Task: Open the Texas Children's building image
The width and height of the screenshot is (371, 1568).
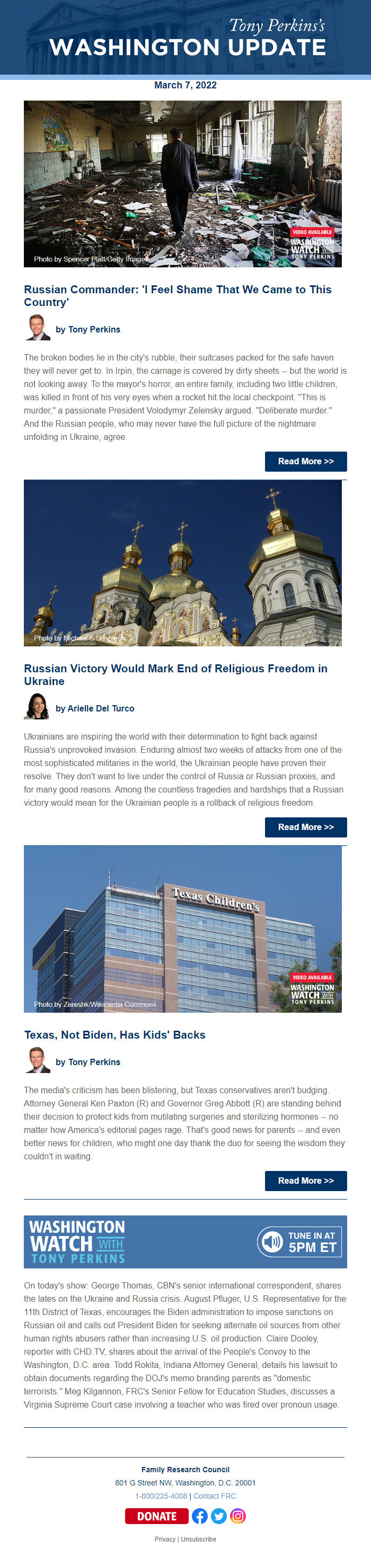Action: point(183,930)
